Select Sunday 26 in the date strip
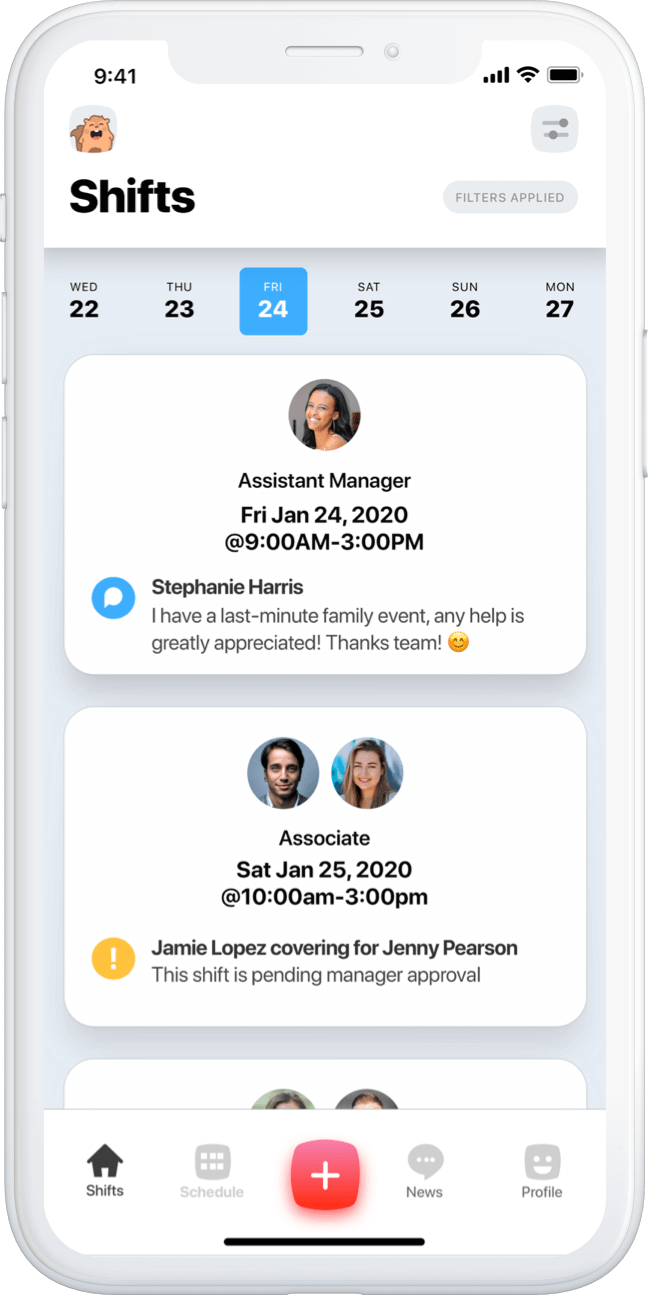Screen dimensions: 648x1295 pyautogui.click(x=465, y=301)
